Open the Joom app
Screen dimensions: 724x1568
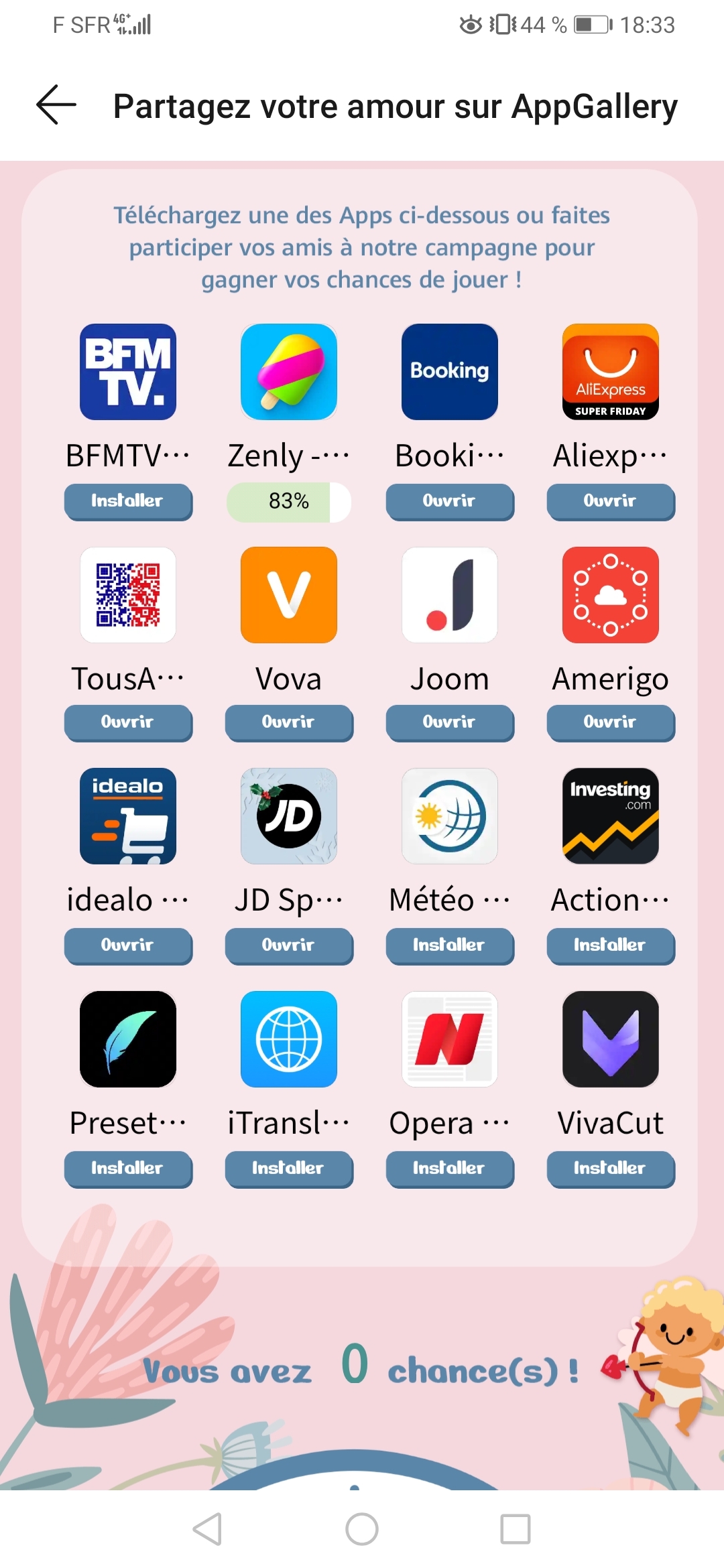point(450,722)
